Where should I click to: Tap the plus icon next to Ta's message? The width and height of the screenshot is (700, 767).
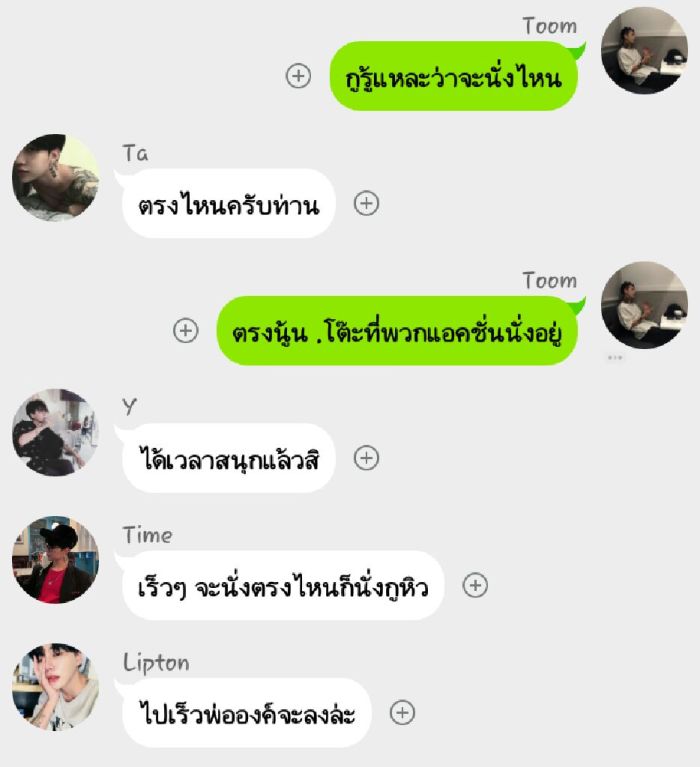(x=367, y=204)
